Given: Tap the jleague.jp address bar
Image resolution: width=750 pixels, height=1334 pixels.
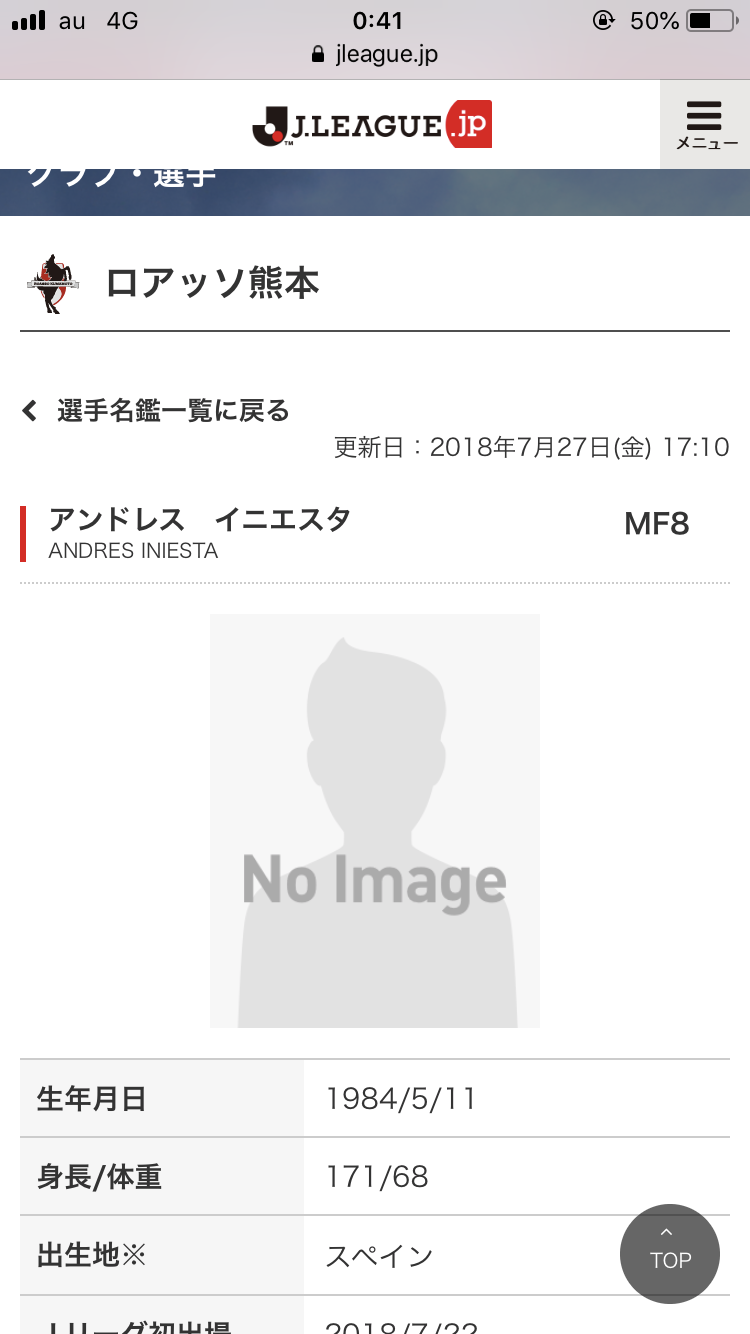Looking at the screenshot, I should 375,54.
